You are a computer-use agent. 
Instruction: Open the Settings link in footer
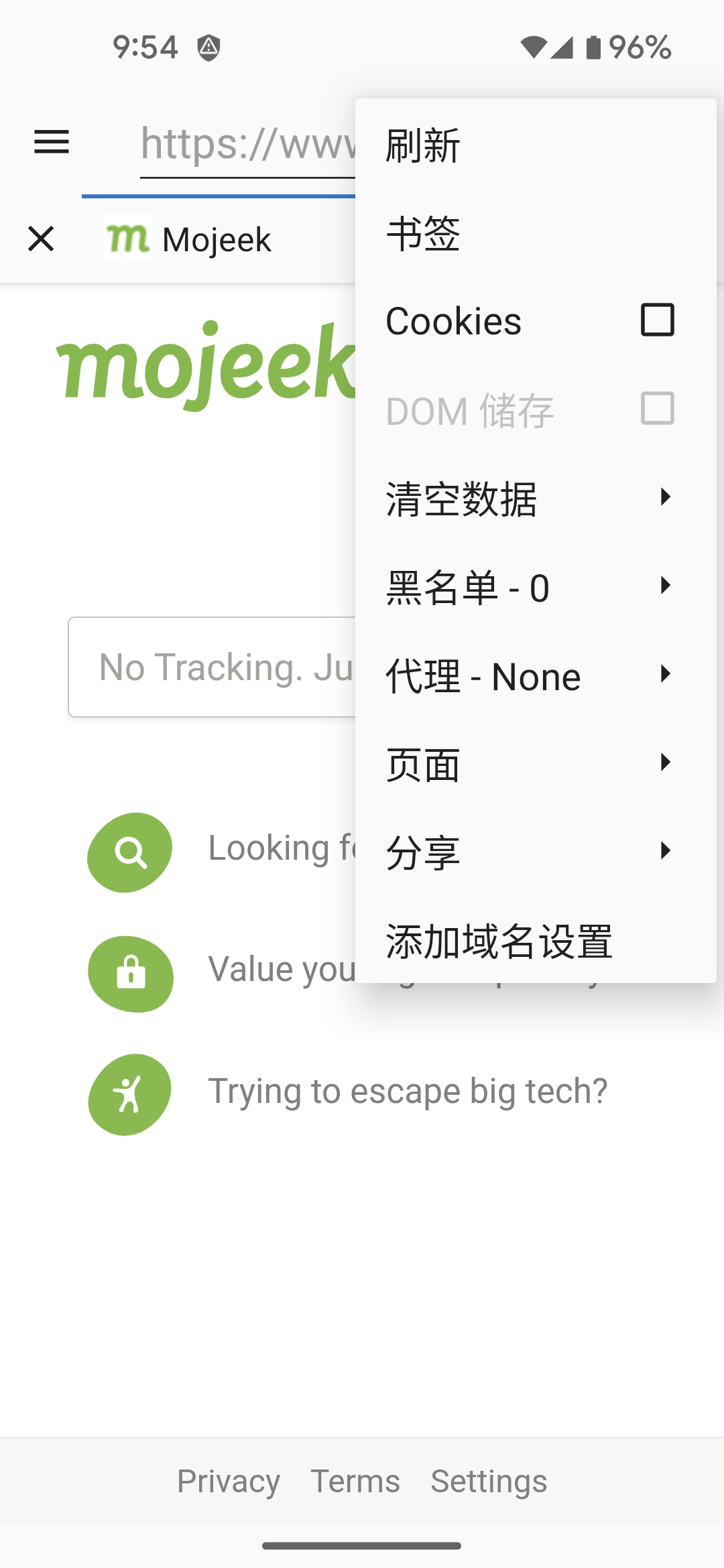tap(488, 1481)
